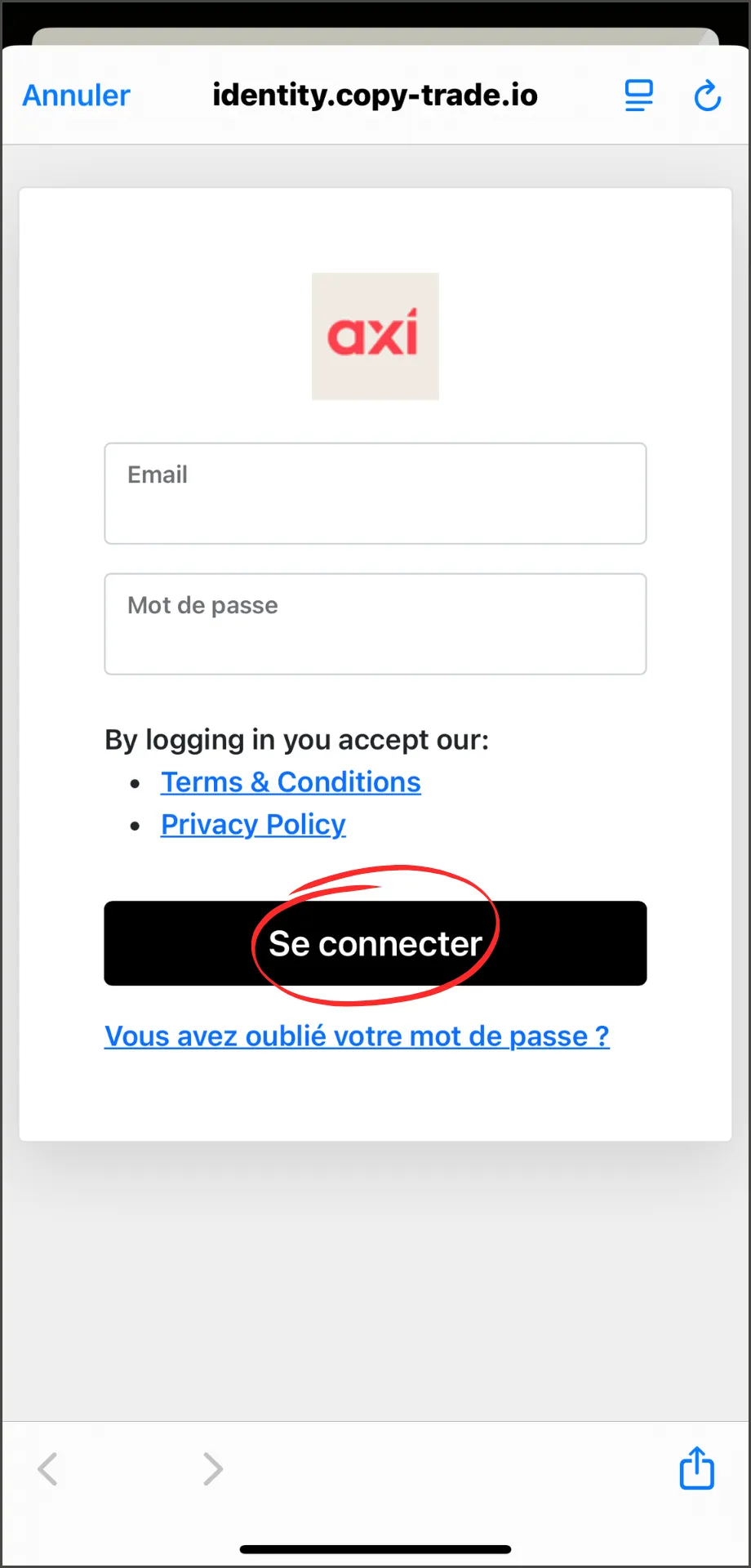Viewport: 751px width, 1568px height.
Task: Focus the Mot de passe field
Action: (x=375, y=624)
